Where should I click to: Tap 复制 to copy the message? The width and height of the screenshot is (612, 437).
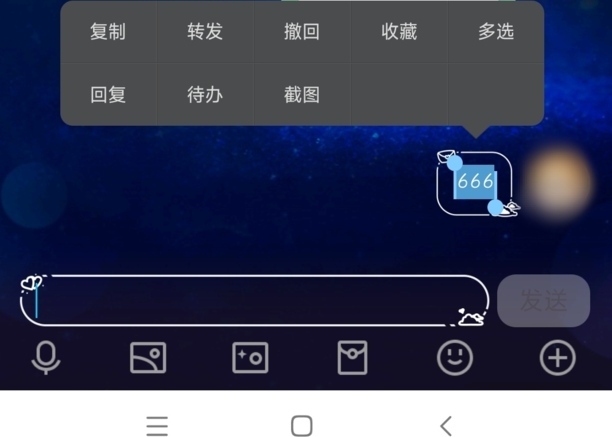click(108, 32)
